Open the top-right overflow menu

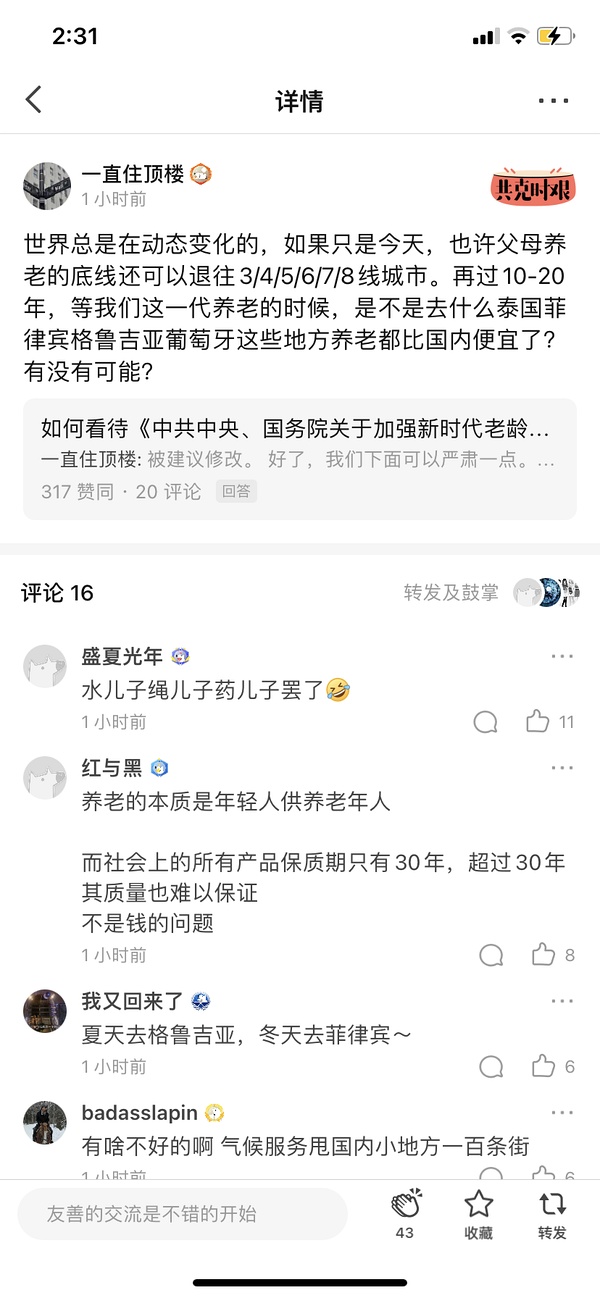point(553,100)
